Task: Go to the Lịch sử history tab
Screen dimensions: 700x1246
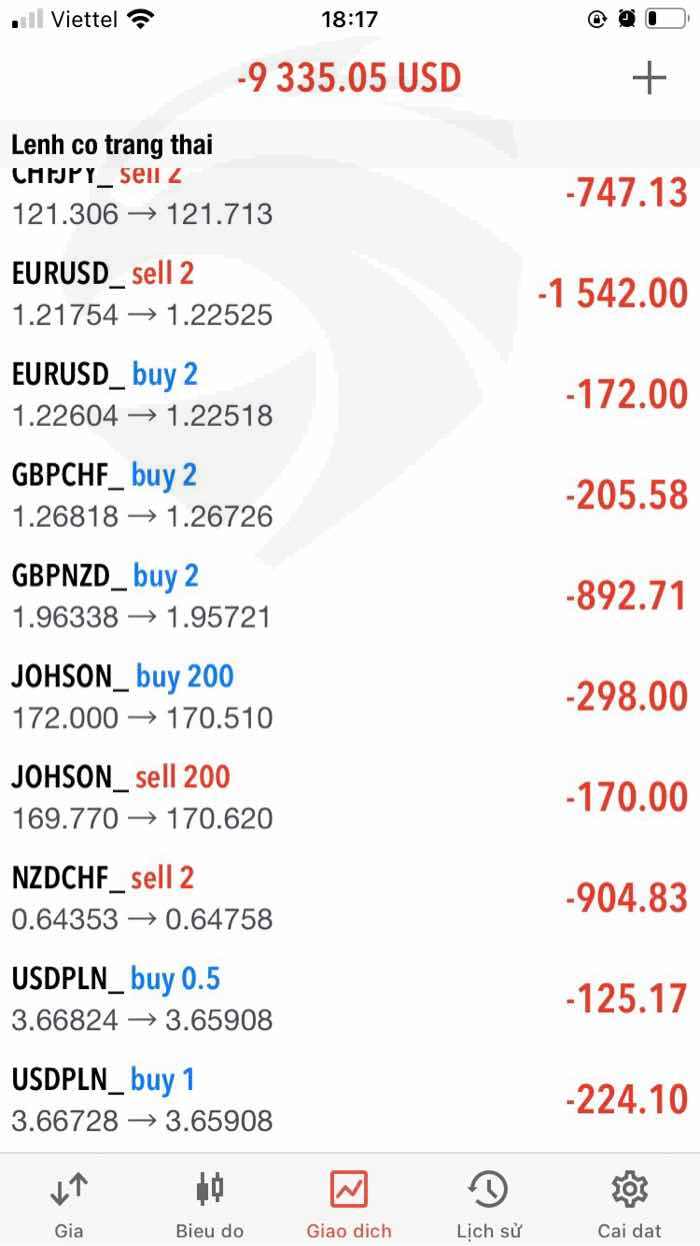Action: [489, 1203]
